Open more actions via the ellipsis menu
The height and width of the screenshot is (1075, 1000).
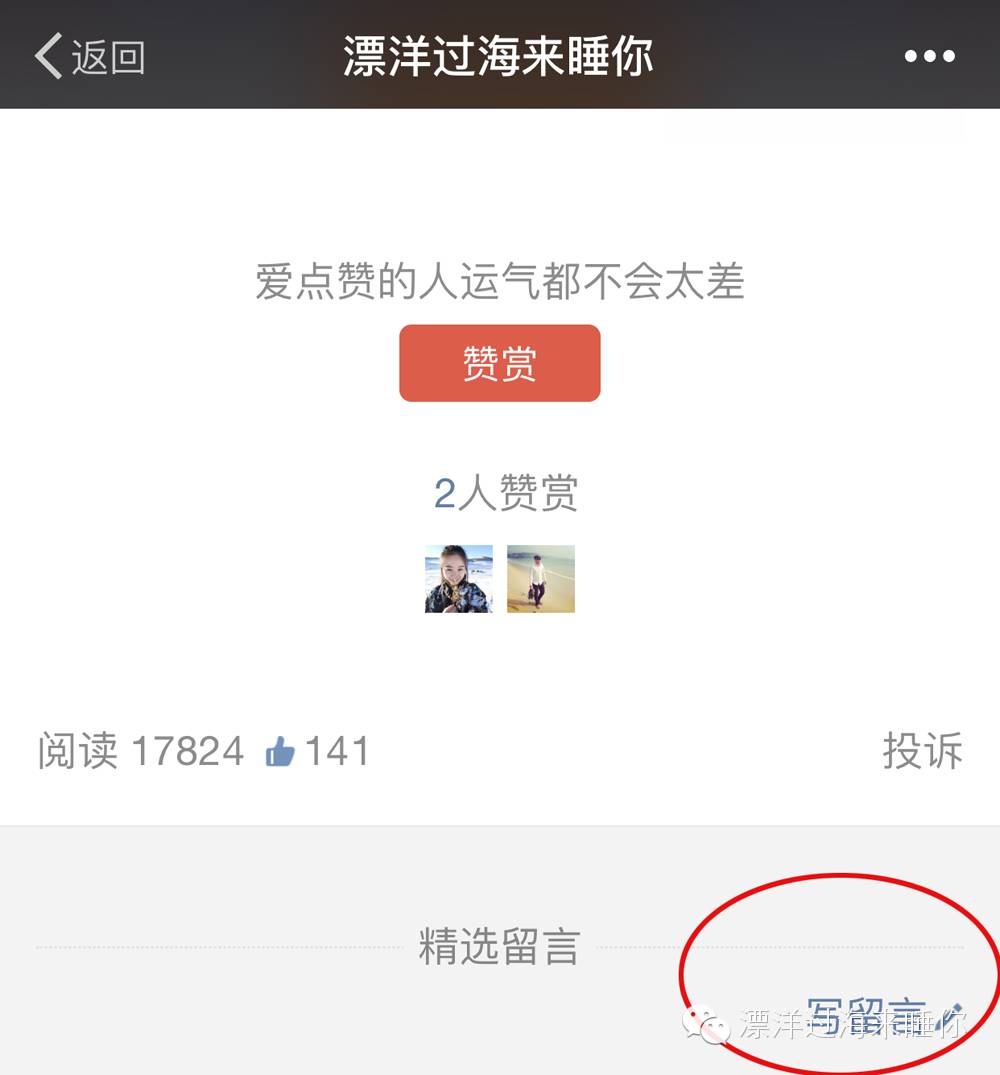coord(930,55)
